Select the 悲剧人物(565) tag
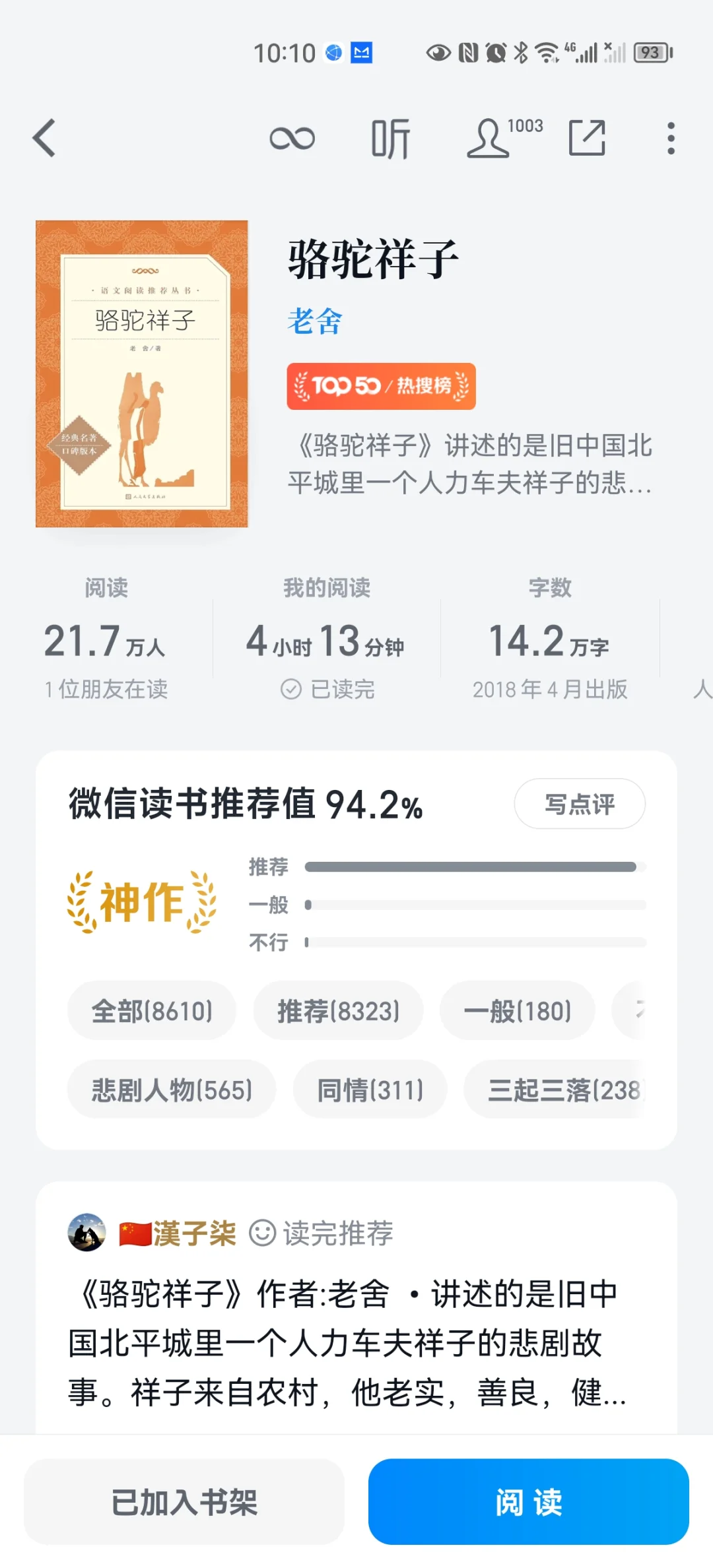Viewport: 713px width, 1568px height. pos(172,1090)
